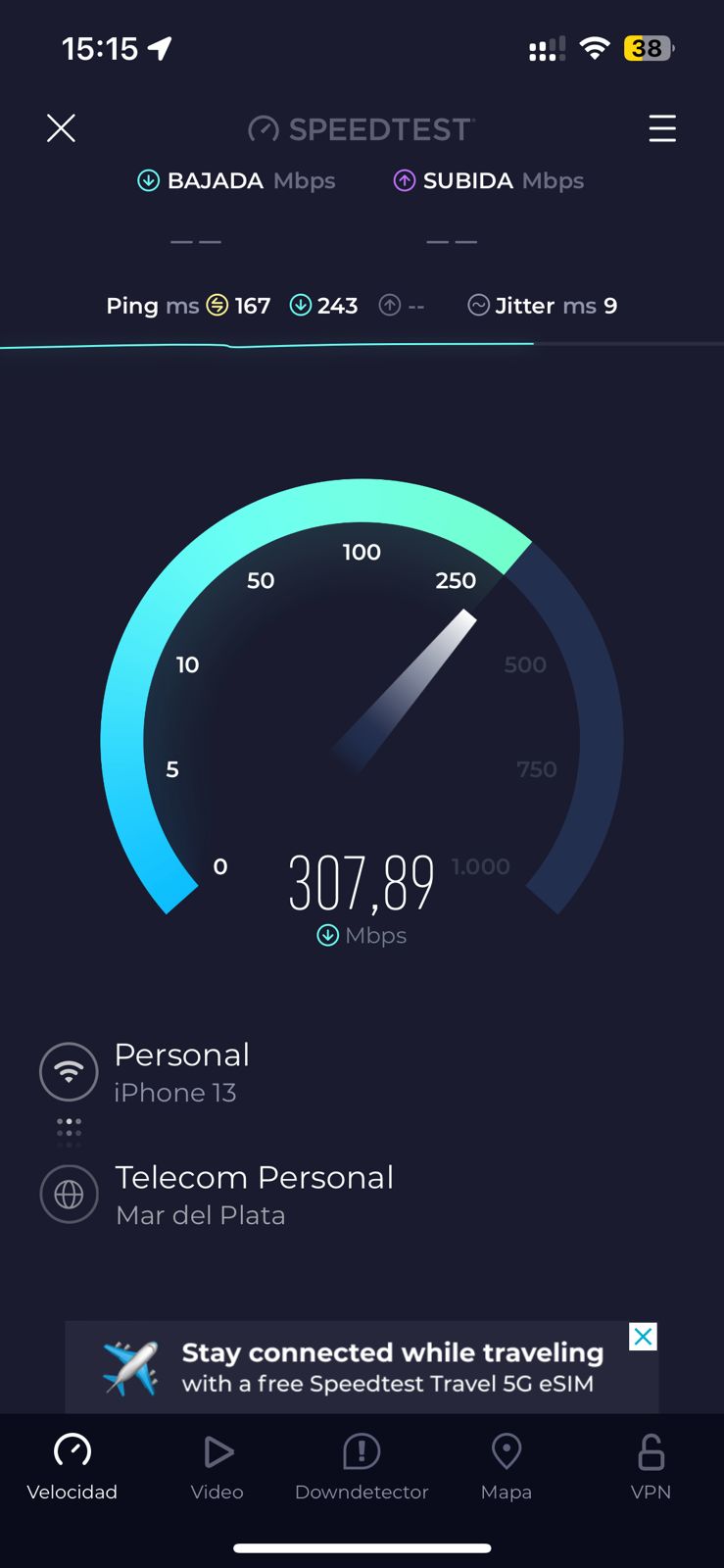This screenshot has height=1568, width=724.
Task: Open the Downdetector tab
Action: coord(362,1467)
